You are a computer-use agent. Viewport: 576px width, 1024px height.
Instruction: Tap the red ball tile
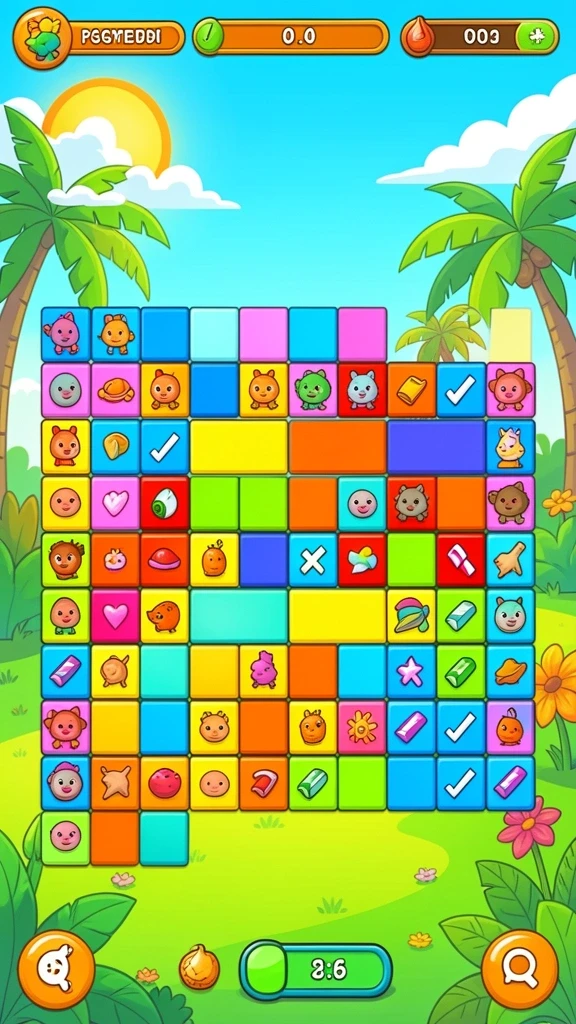tap(165, 783)
